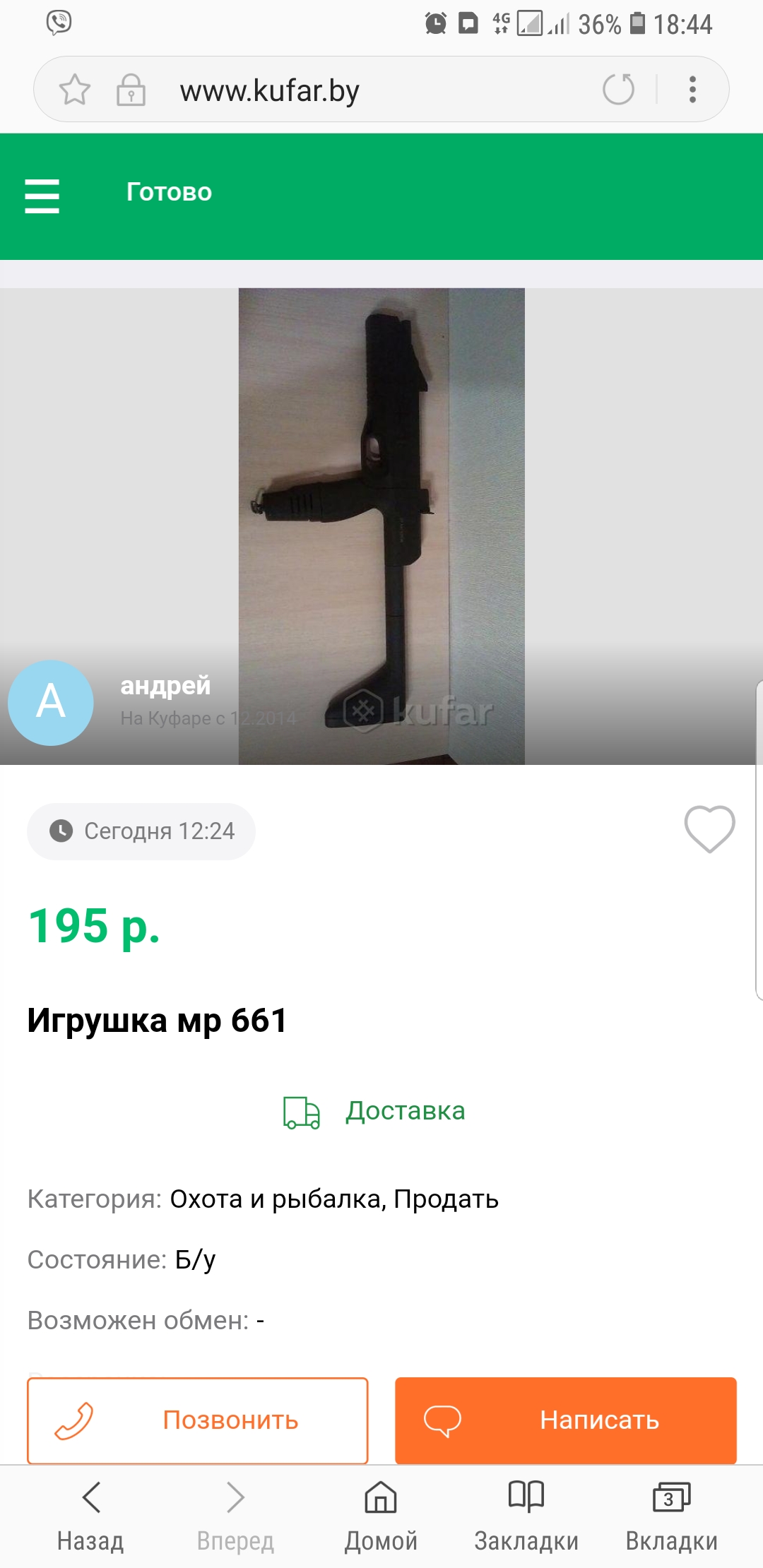The image size is (763, 1568).
Task: Open the listing photo
Action: pos(381,494)
